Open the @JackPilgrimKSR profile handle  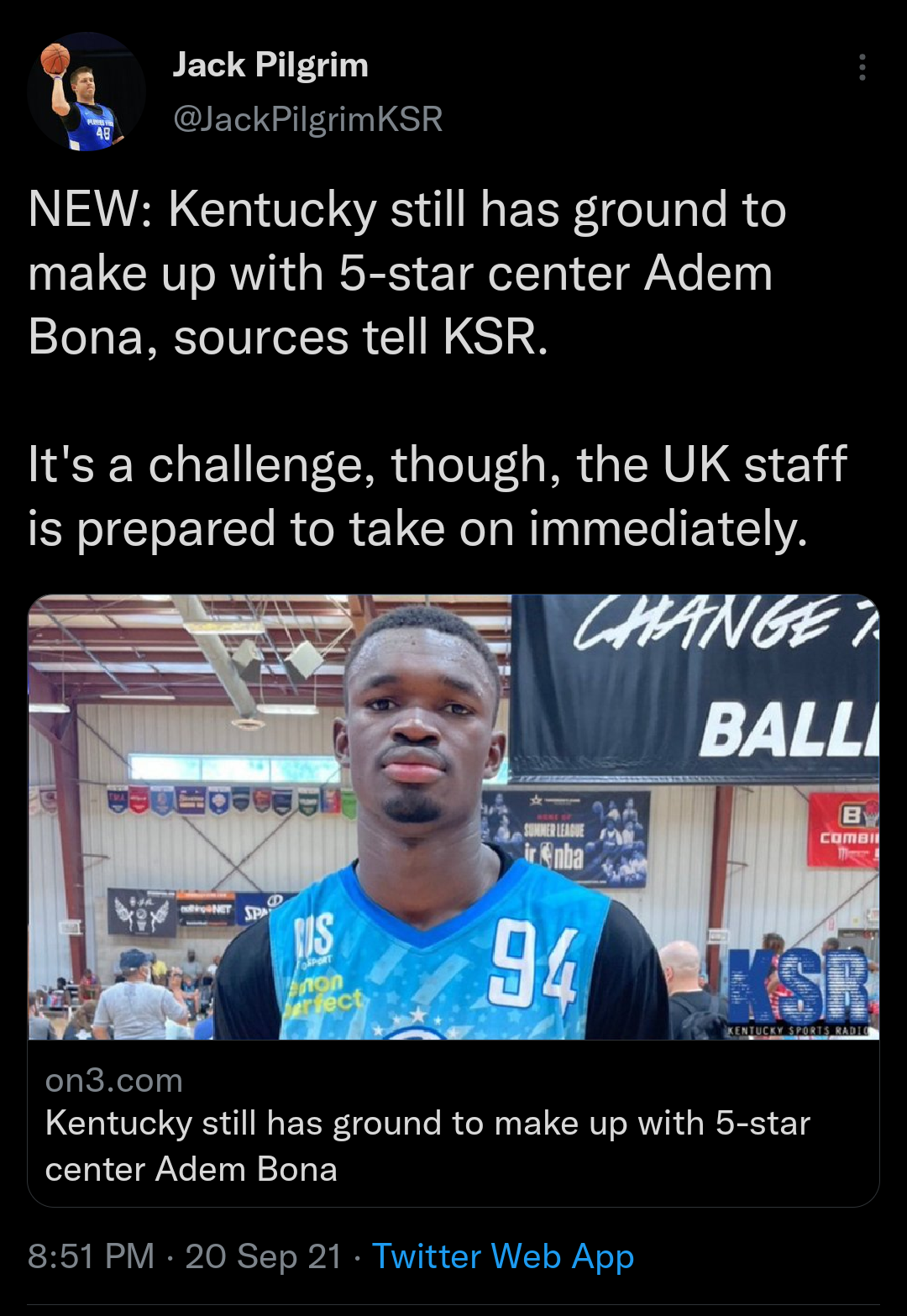point(307,119)
